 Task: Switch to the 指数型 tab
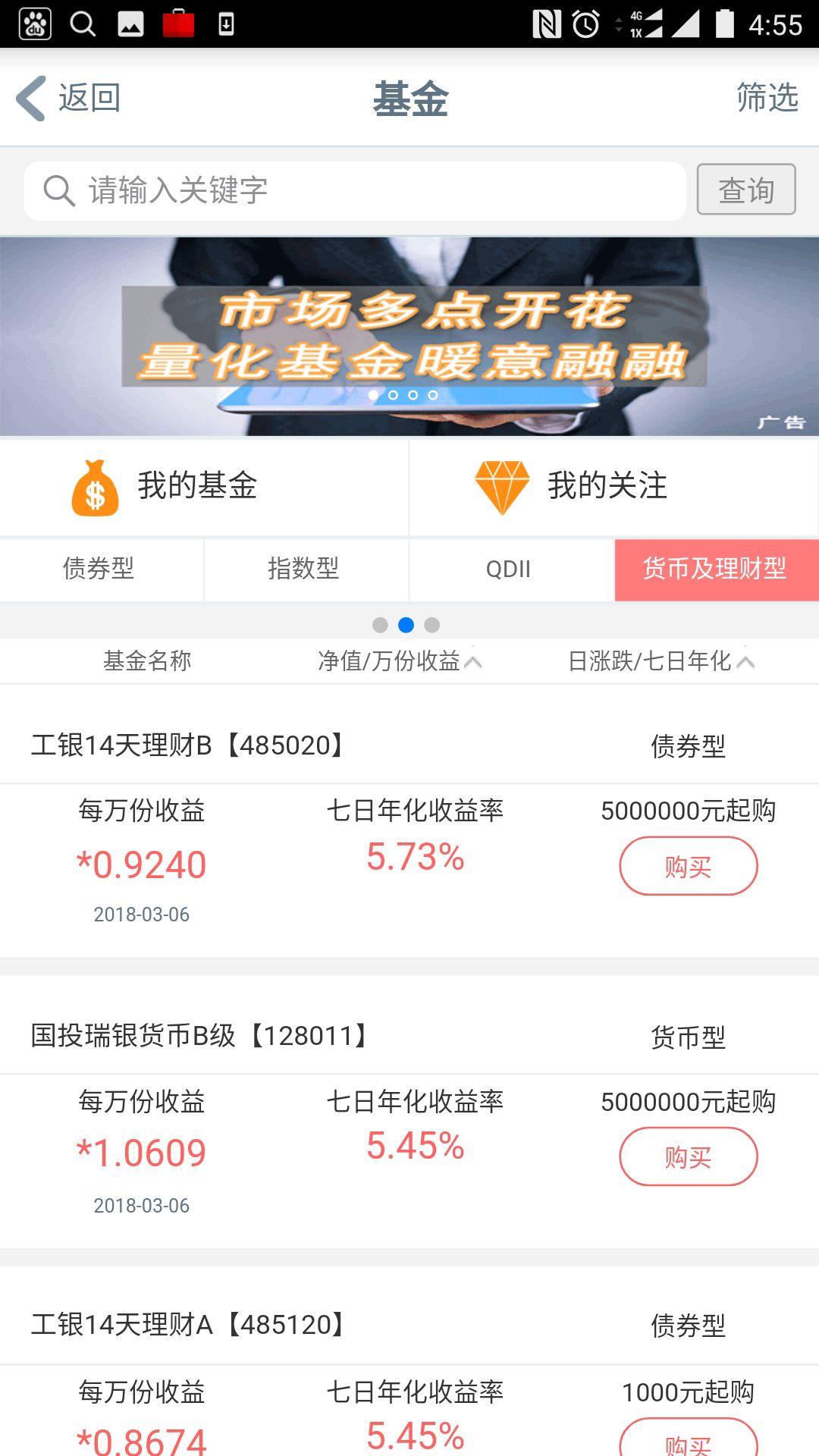pyautogui.click(x=304, y=569)
